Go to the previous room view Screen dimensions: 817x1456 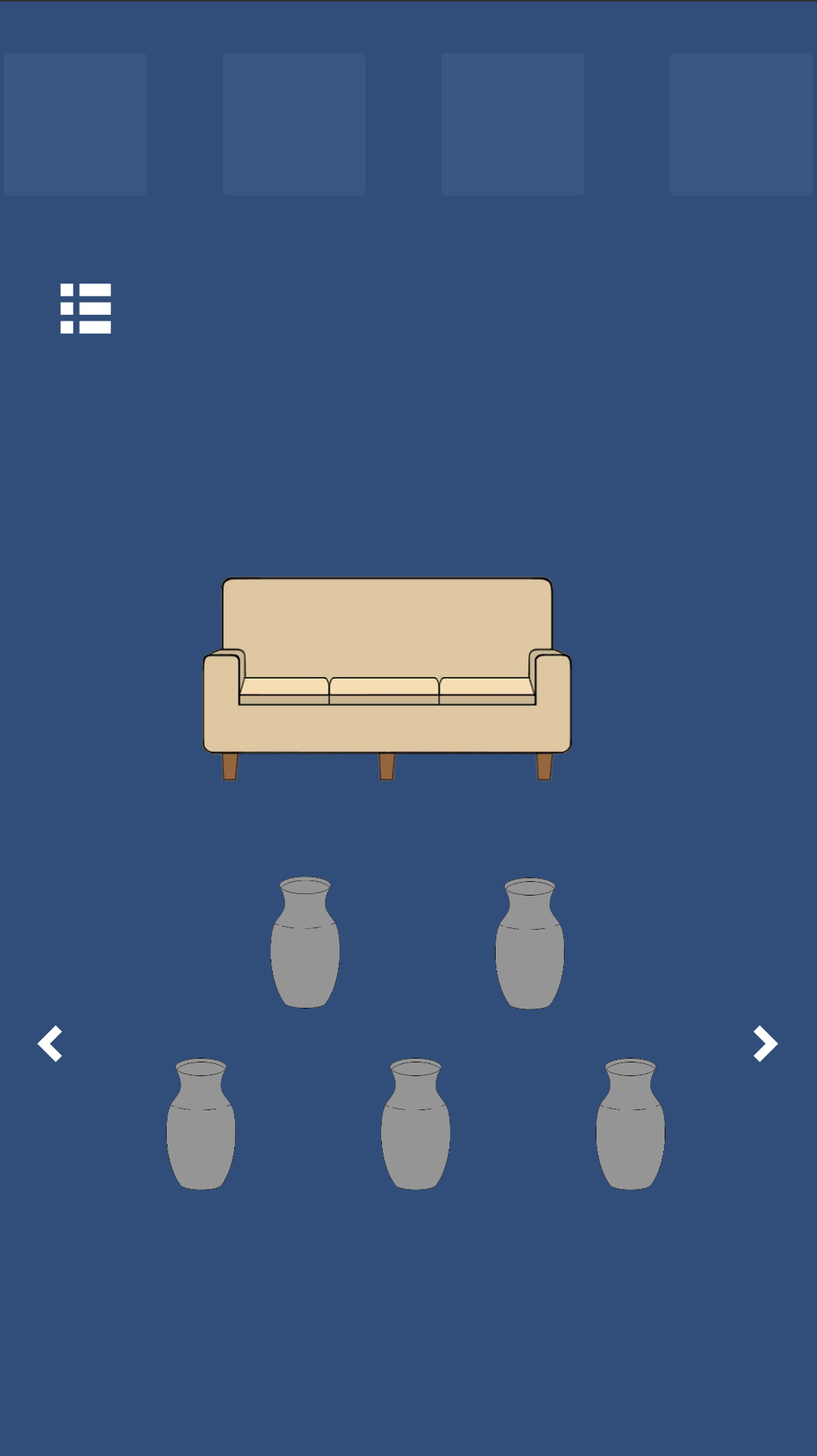[x=50, y=1044]
